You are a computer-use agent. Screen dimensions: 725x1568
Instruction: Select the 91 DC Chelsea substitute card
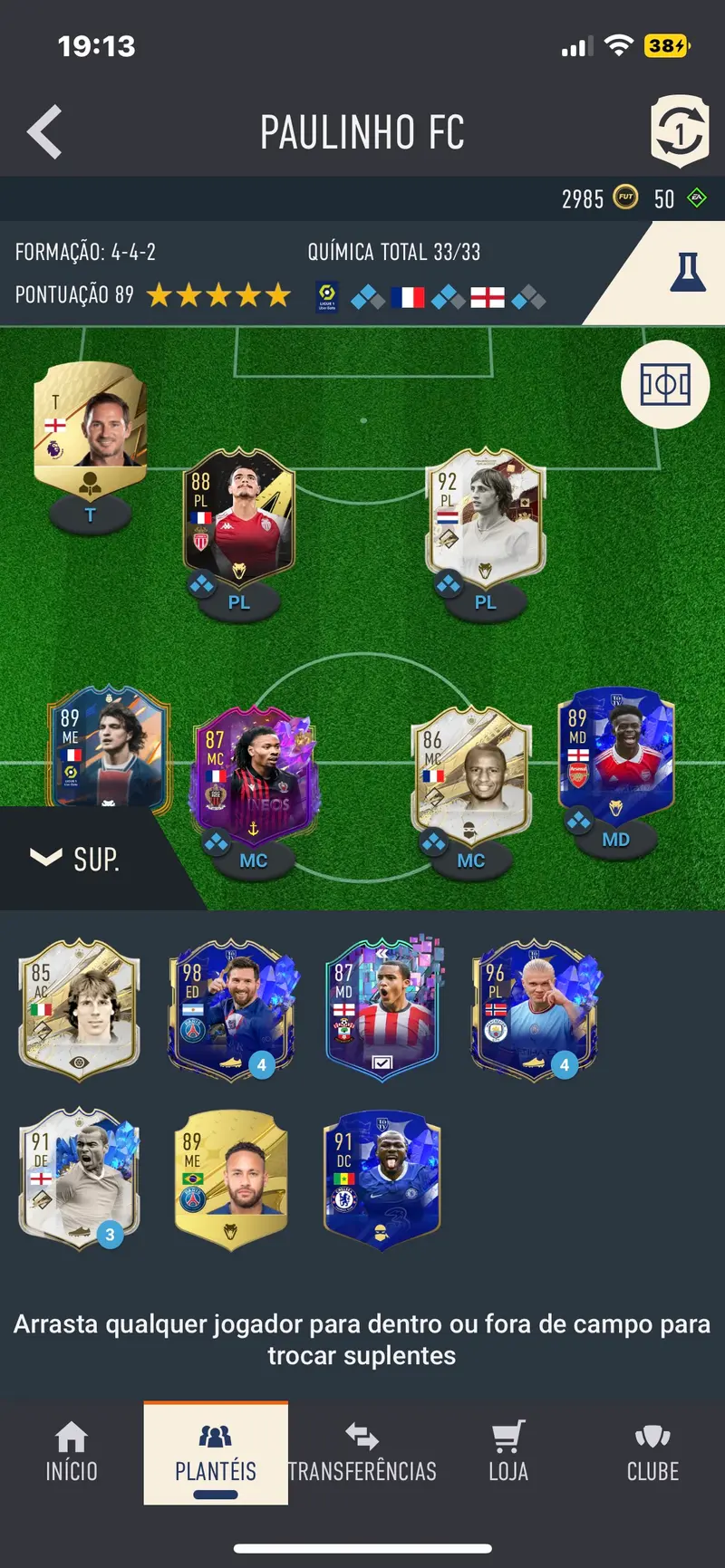(x=382, y=1179)
